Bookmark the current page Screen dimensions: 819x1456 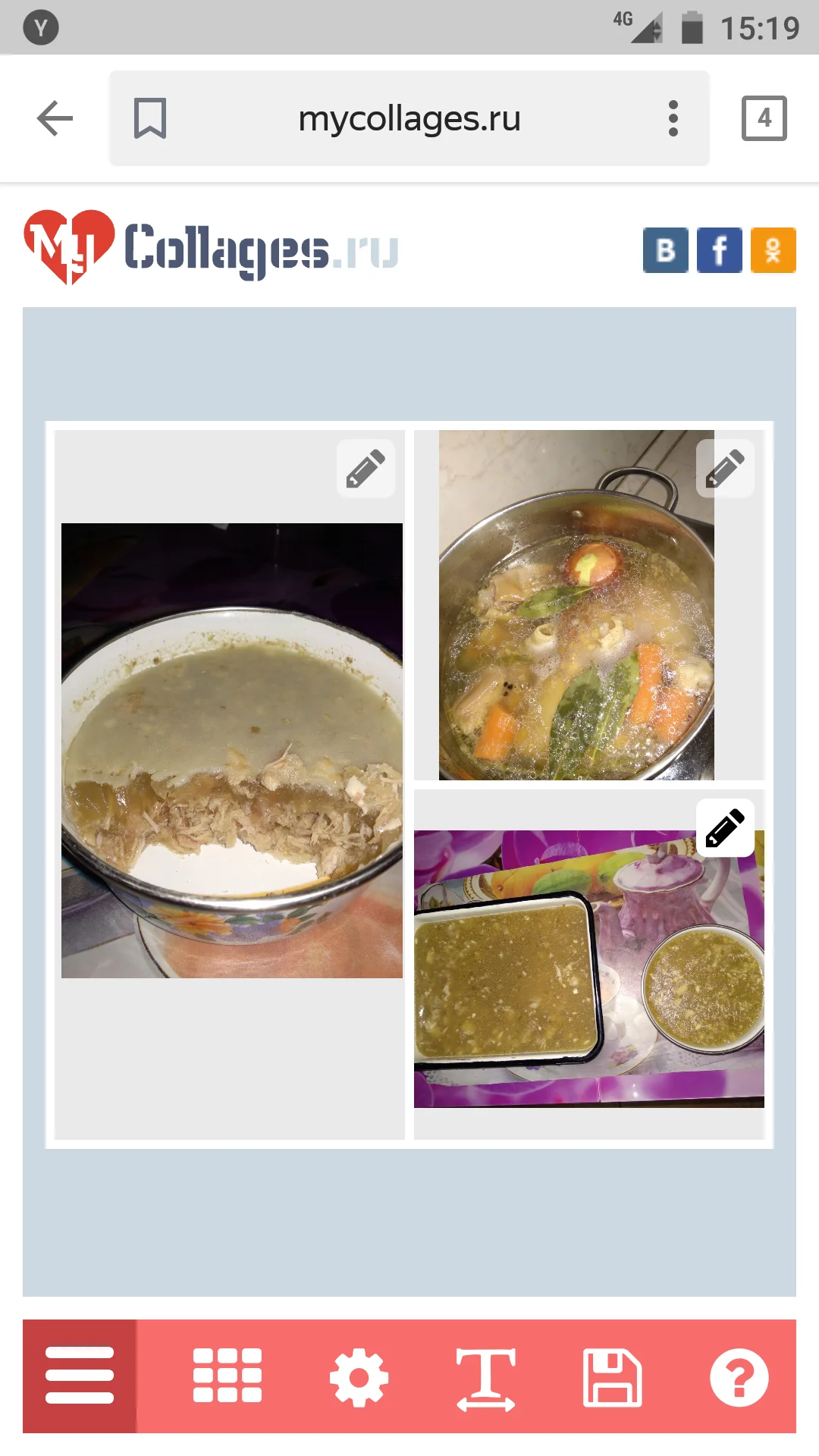(149, 118)
